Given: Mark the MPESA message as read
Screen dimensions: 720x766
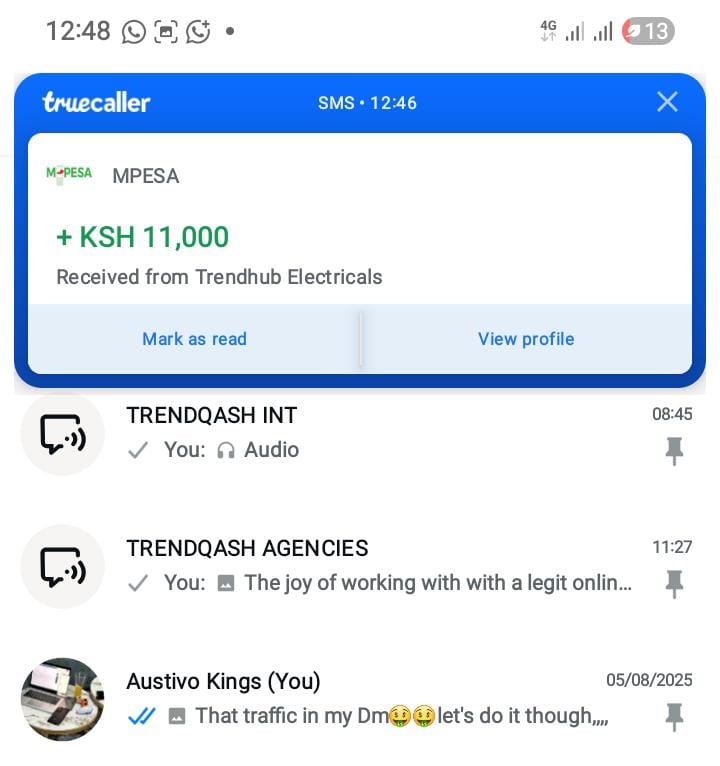Looking at the screenshot, I should 194,339.
